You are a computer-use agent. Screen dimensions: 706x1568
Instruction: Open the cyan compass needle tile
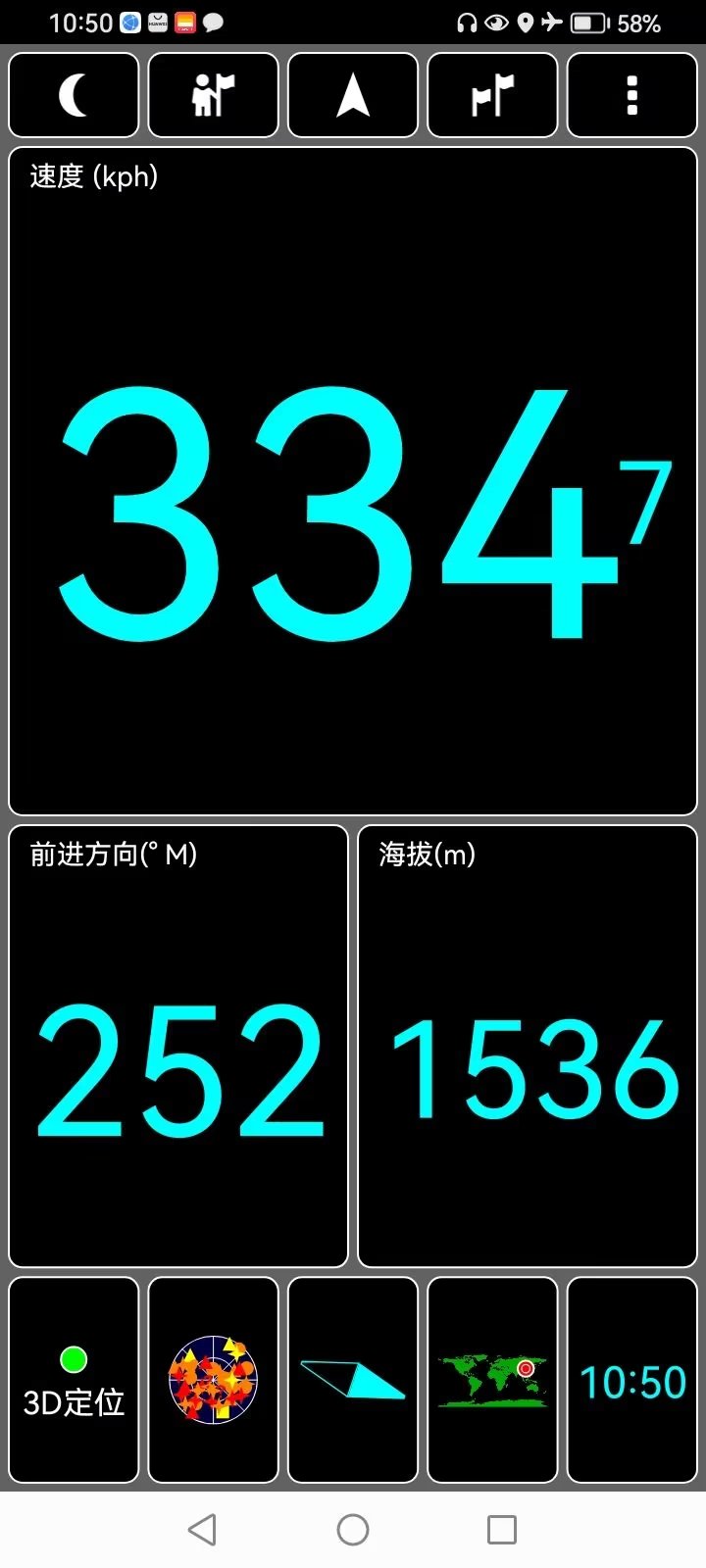(353, 1380)
